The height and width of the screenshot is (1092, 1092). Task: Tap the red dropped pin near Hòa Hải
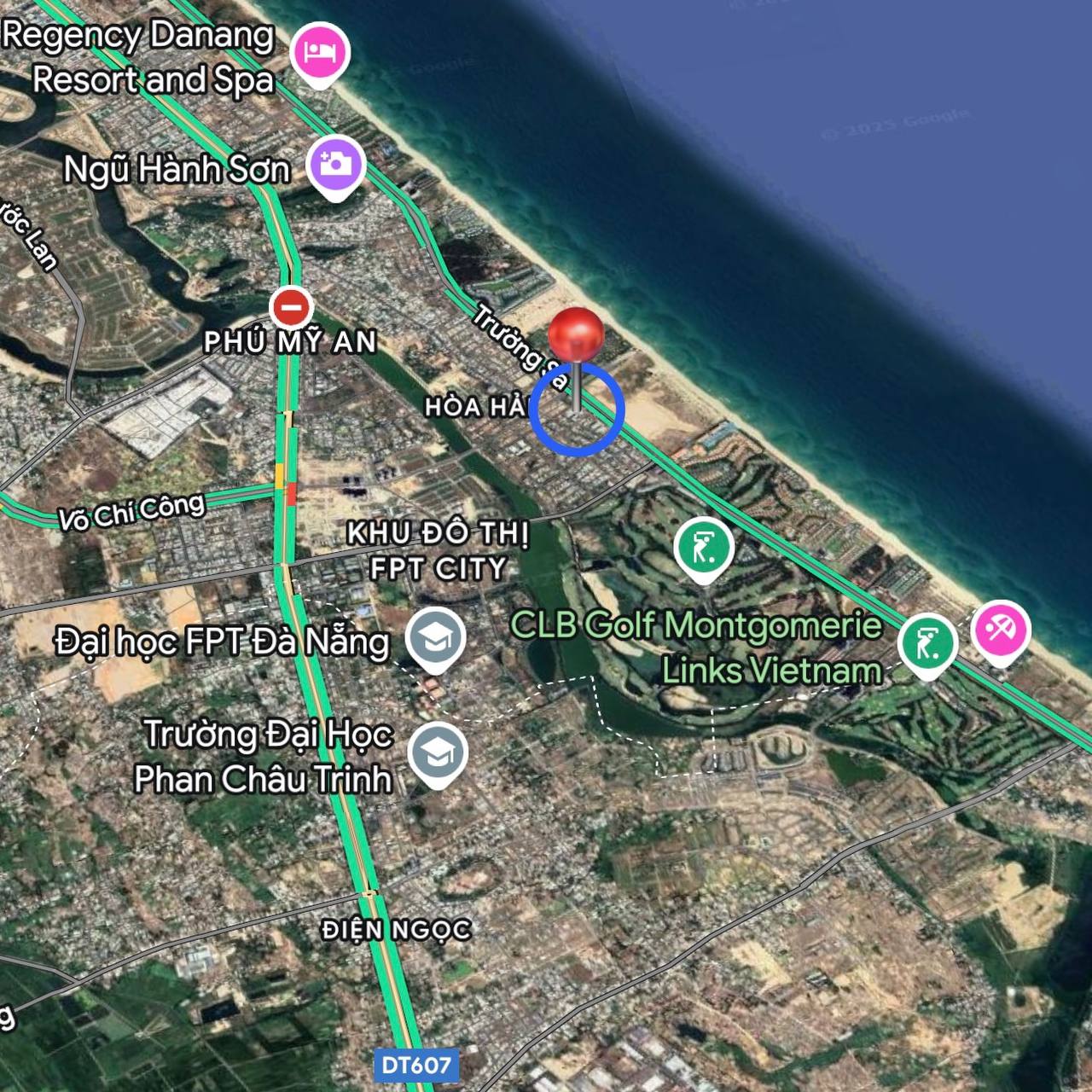point(576,337)
